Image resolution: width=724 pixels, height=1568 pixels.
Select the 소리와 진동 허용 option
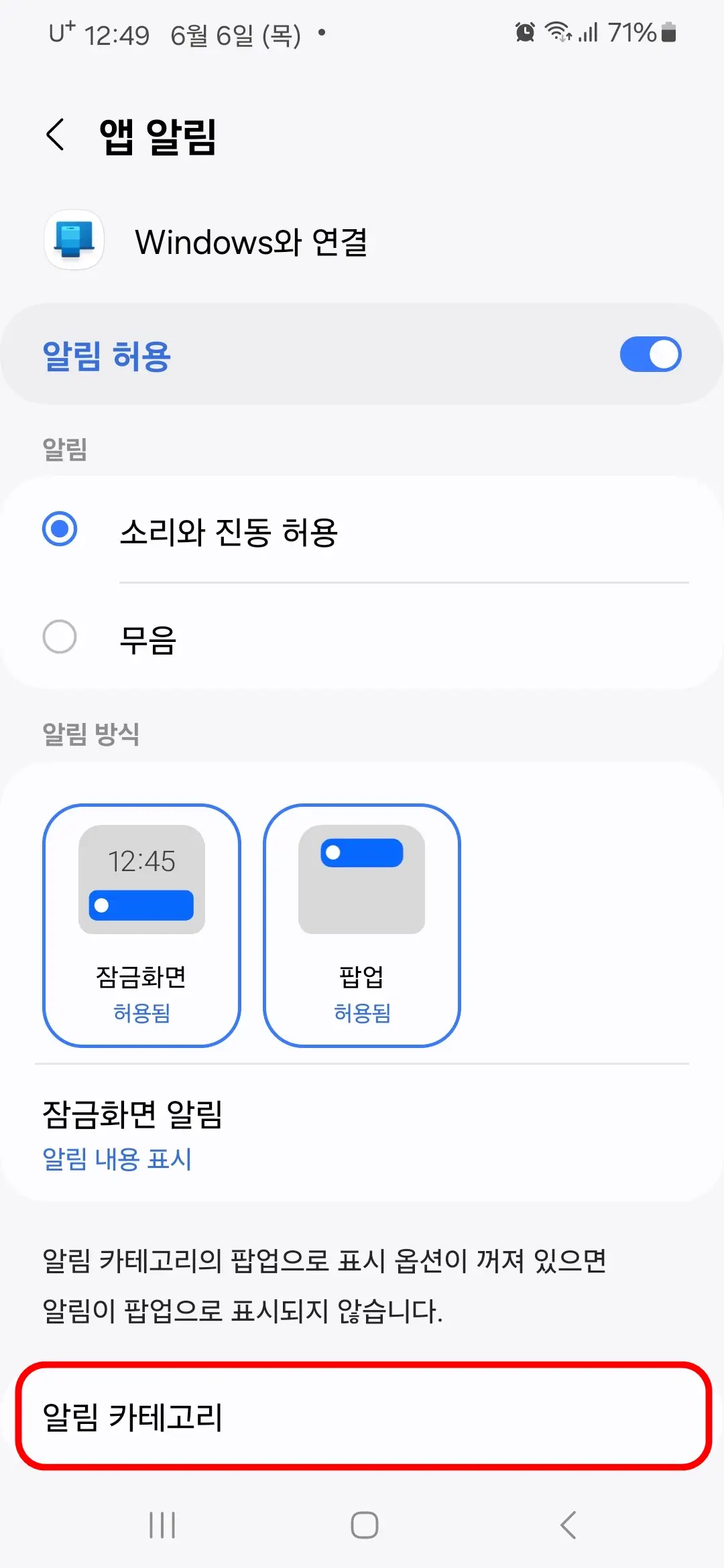(x=61, y=530)
